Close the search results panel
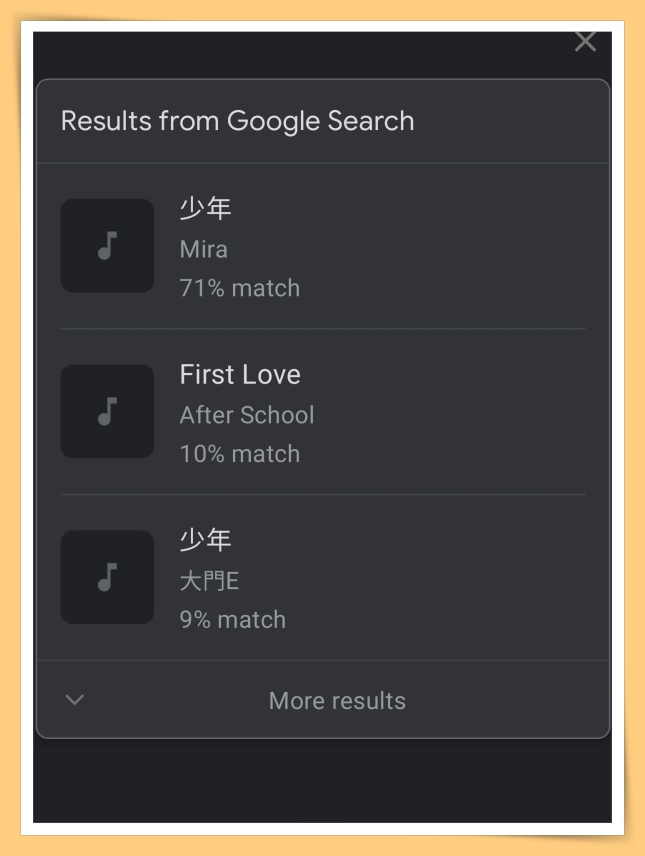This screenshot has width=645, height=856. [585, 41]
